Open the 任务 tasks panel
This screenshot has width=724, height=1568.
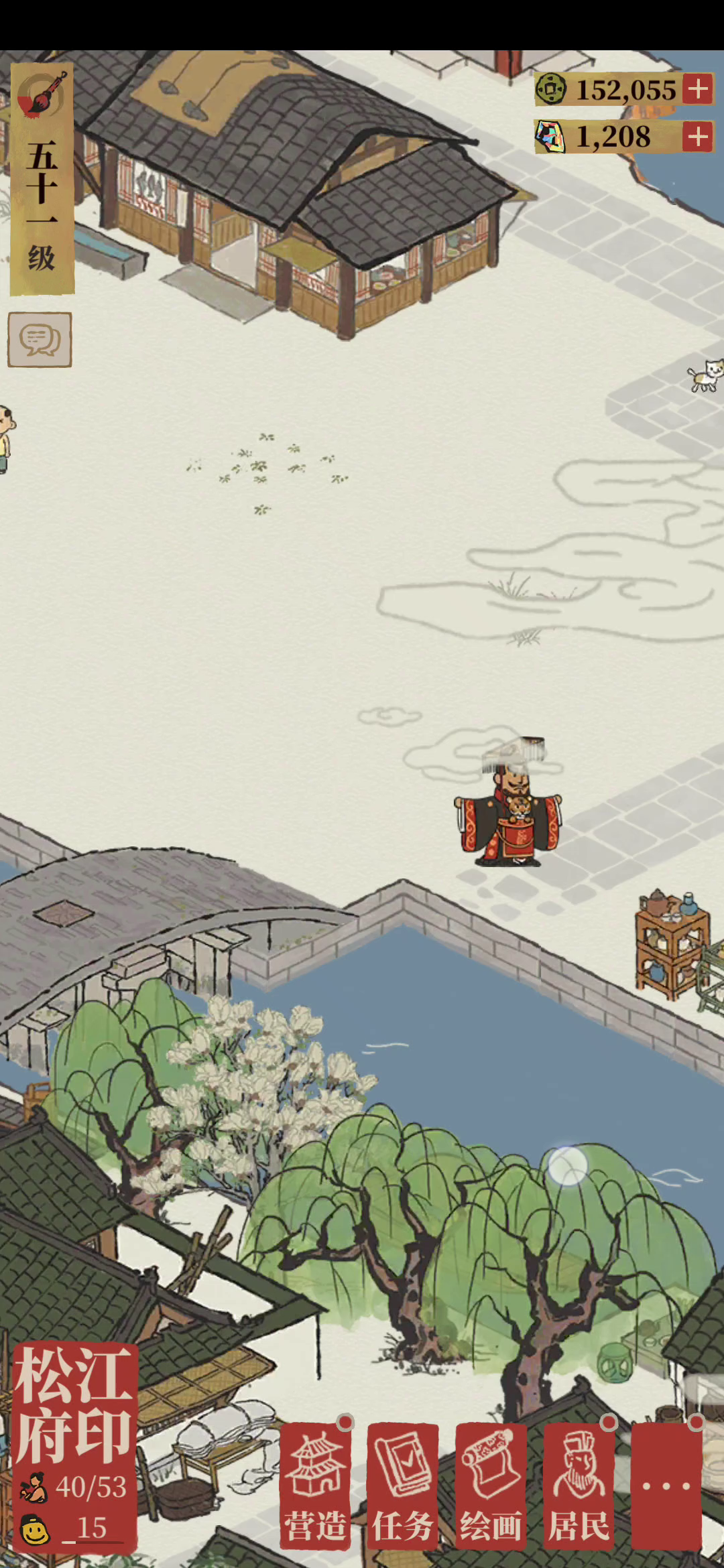pyautogui.click(x=403, y=1486)
